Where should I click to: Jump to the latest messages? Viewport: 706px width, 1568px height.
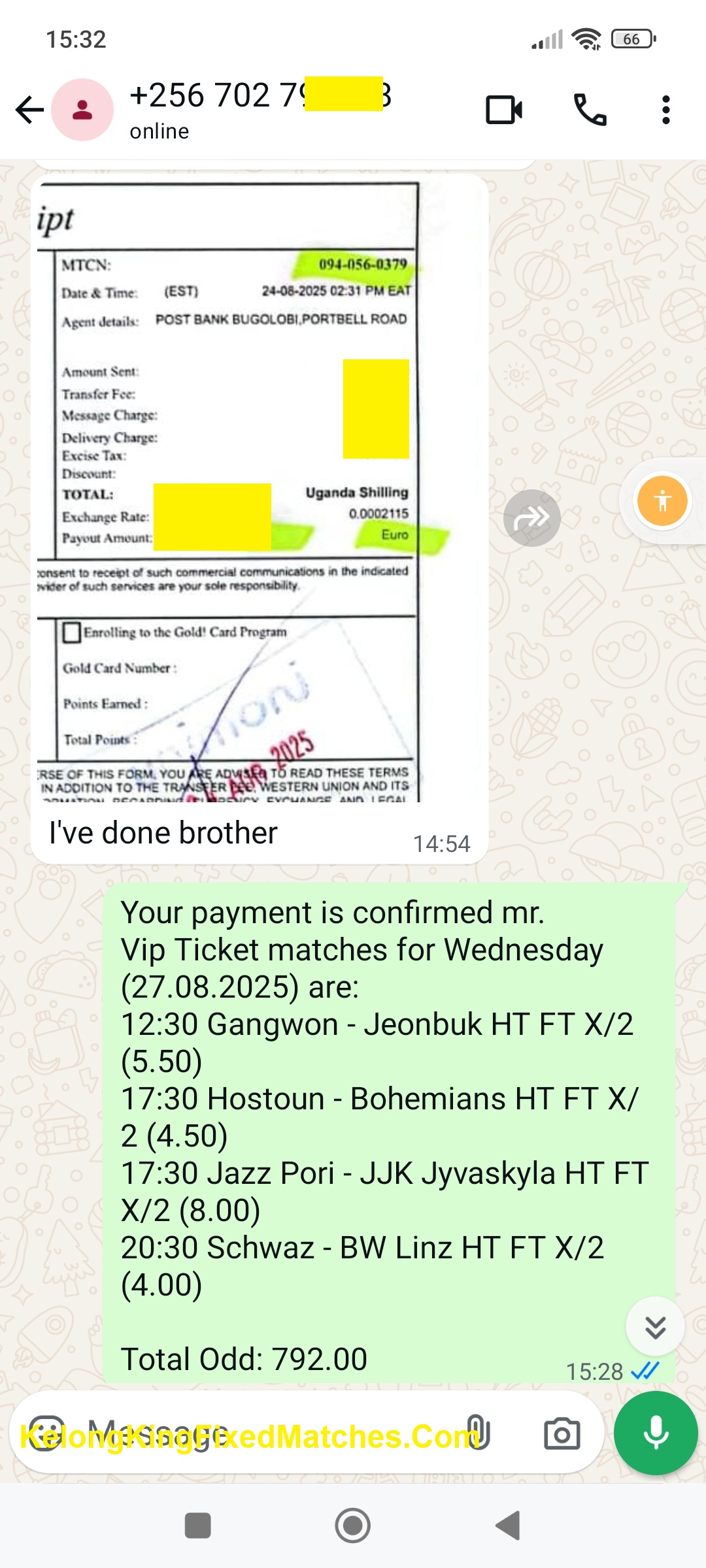(655, 1327)
